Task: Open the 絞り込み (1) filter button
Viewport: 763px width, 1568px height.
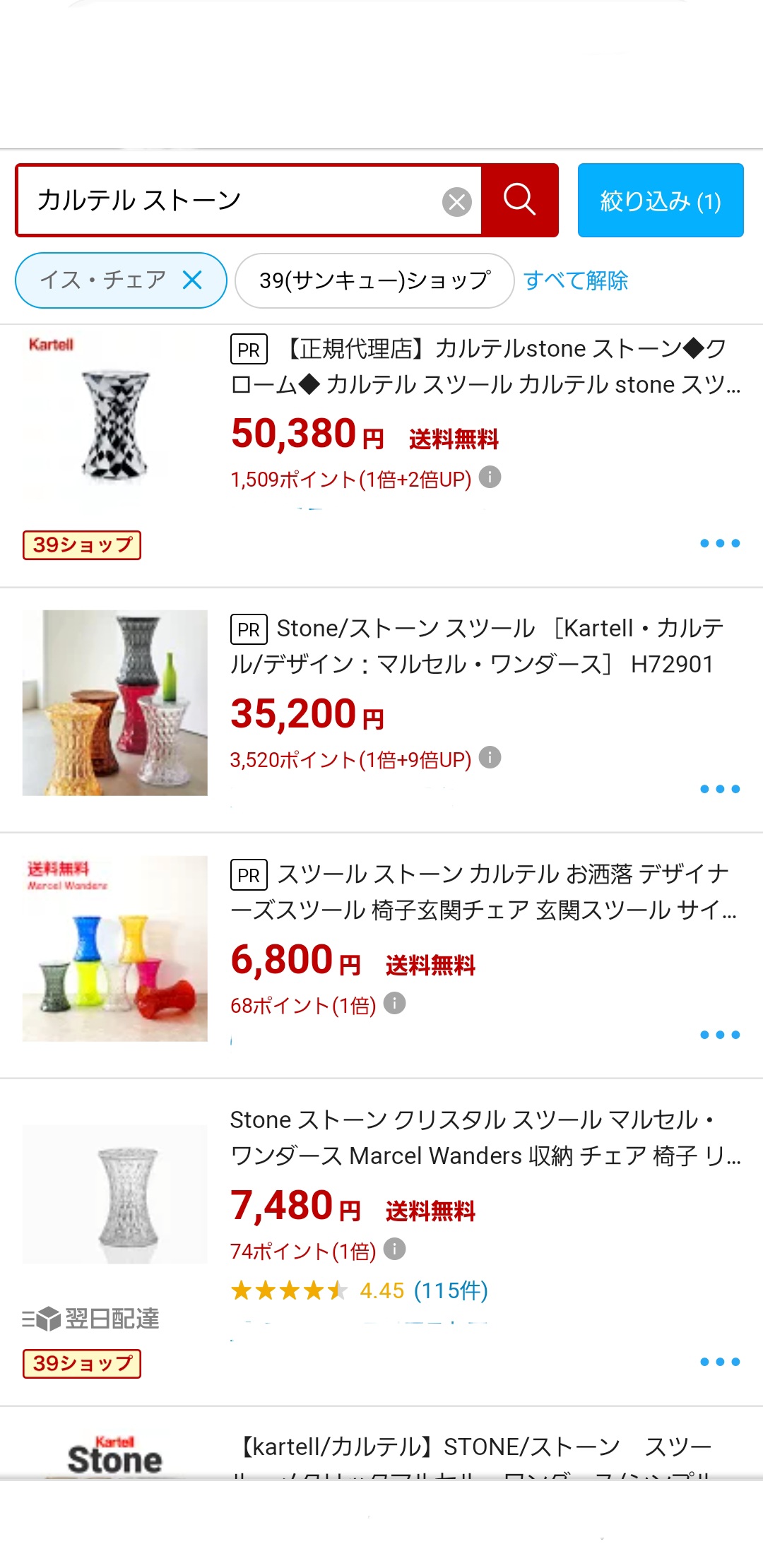Action: click(x=661, y=201)
